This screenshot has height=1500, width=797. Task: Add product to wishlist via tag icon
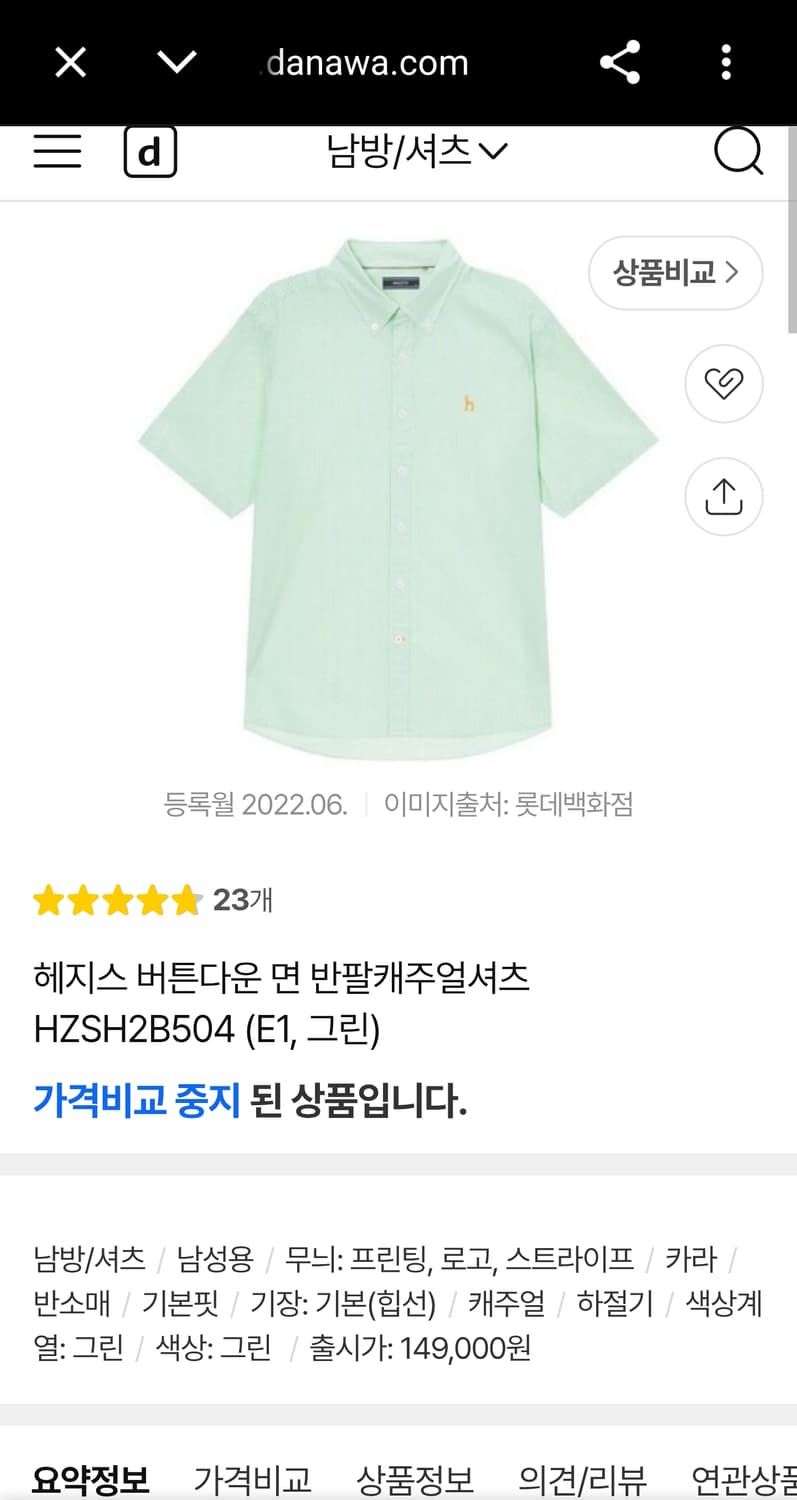click(723, 384)
